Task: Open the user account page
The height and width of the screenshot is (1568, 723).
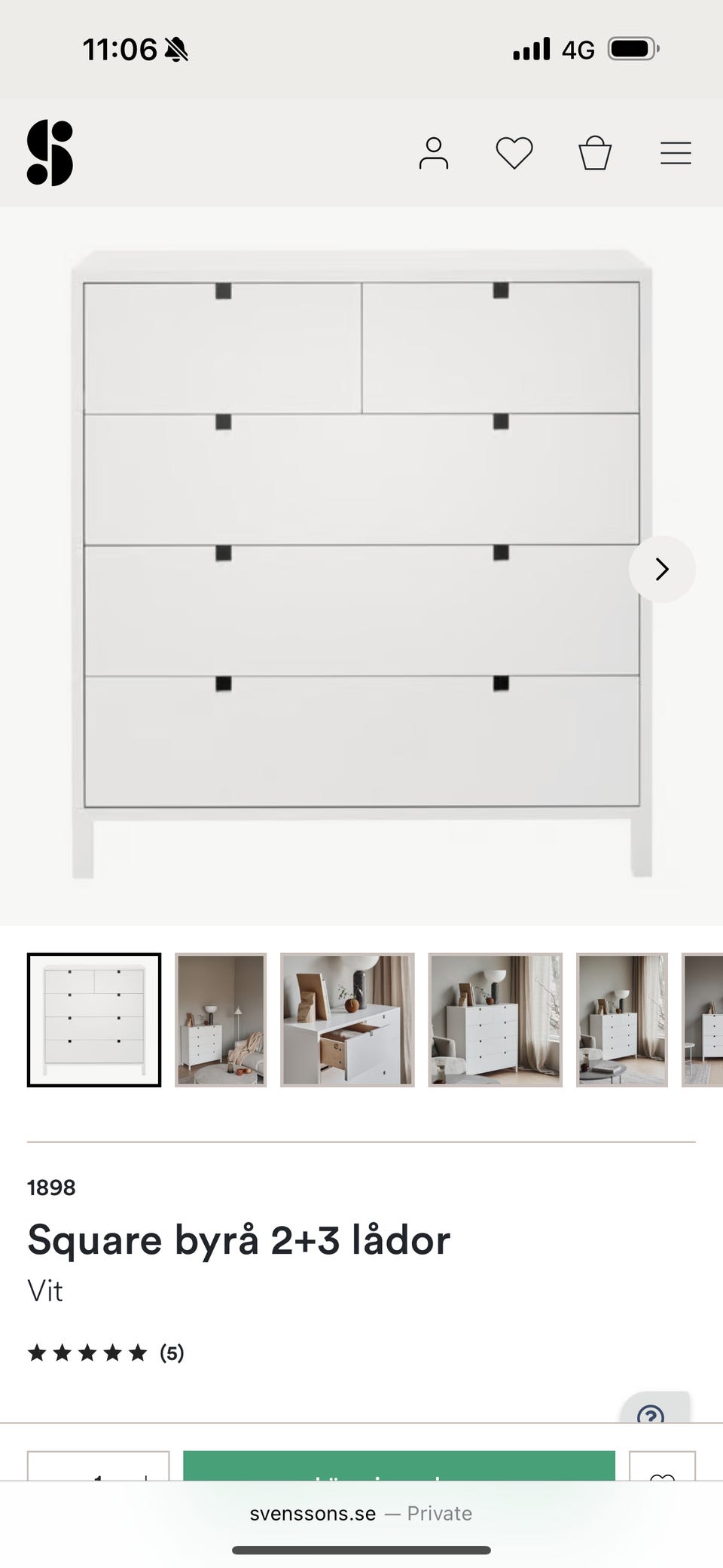Action: [433, 153]
